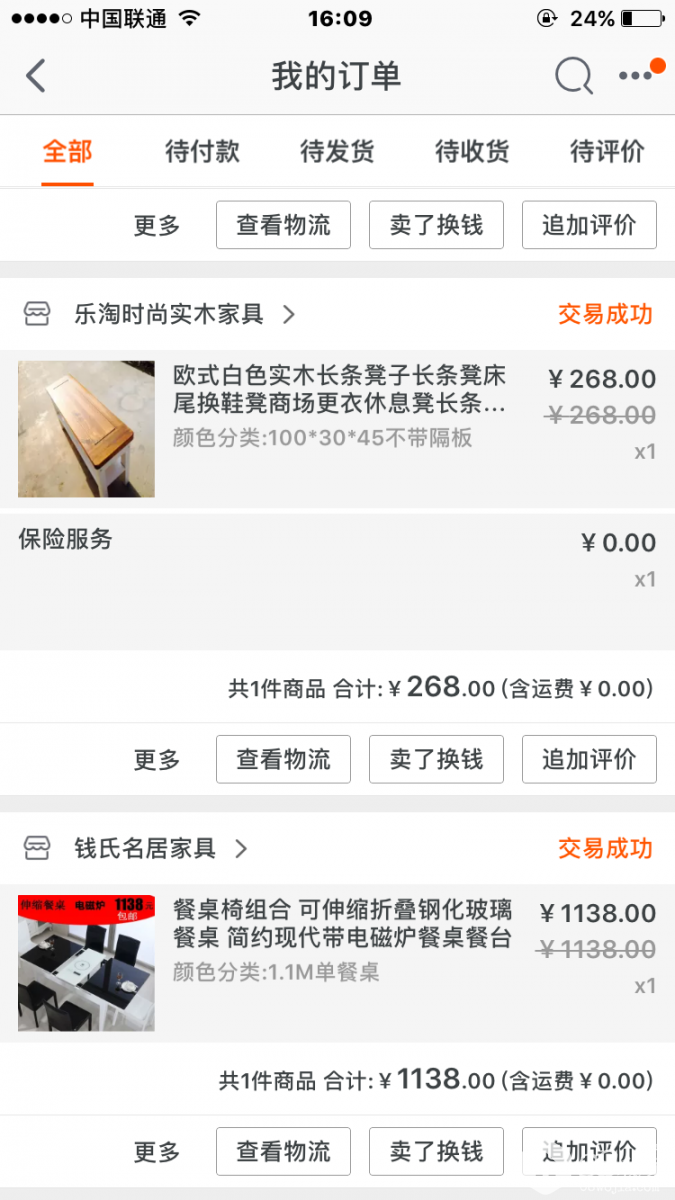This screenshot has width=675, height=1200.
Task: Go back from 我的订单
Action: click(36, 76)
